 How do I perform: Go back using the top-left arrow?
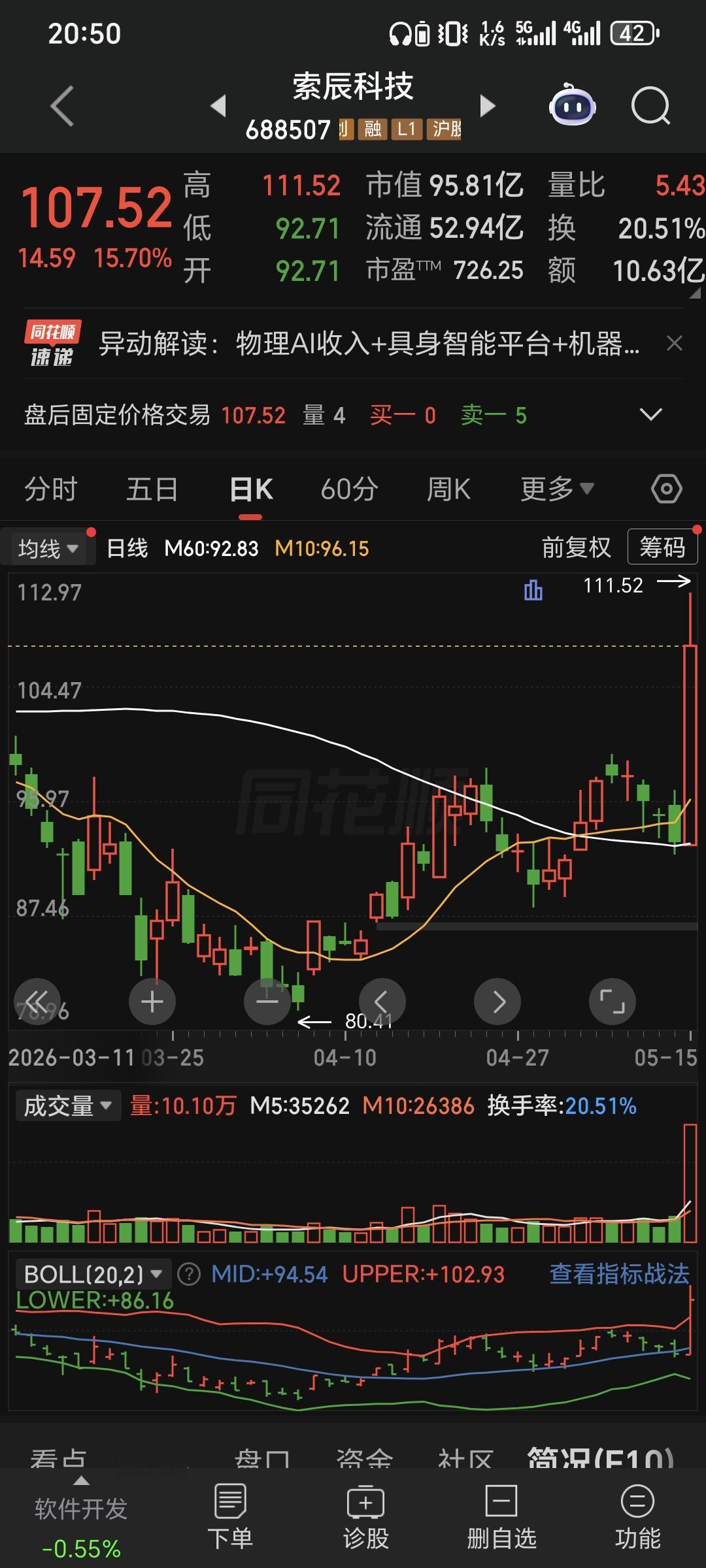(63, 106)
